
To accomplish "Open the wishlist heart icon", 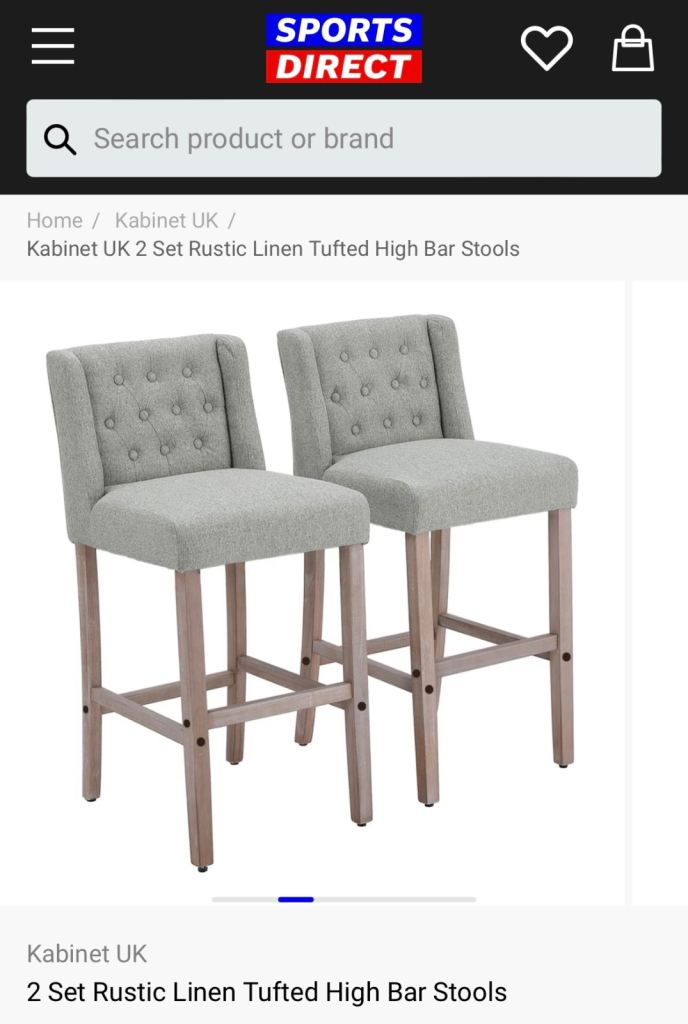I will click(x=546, y=47).
